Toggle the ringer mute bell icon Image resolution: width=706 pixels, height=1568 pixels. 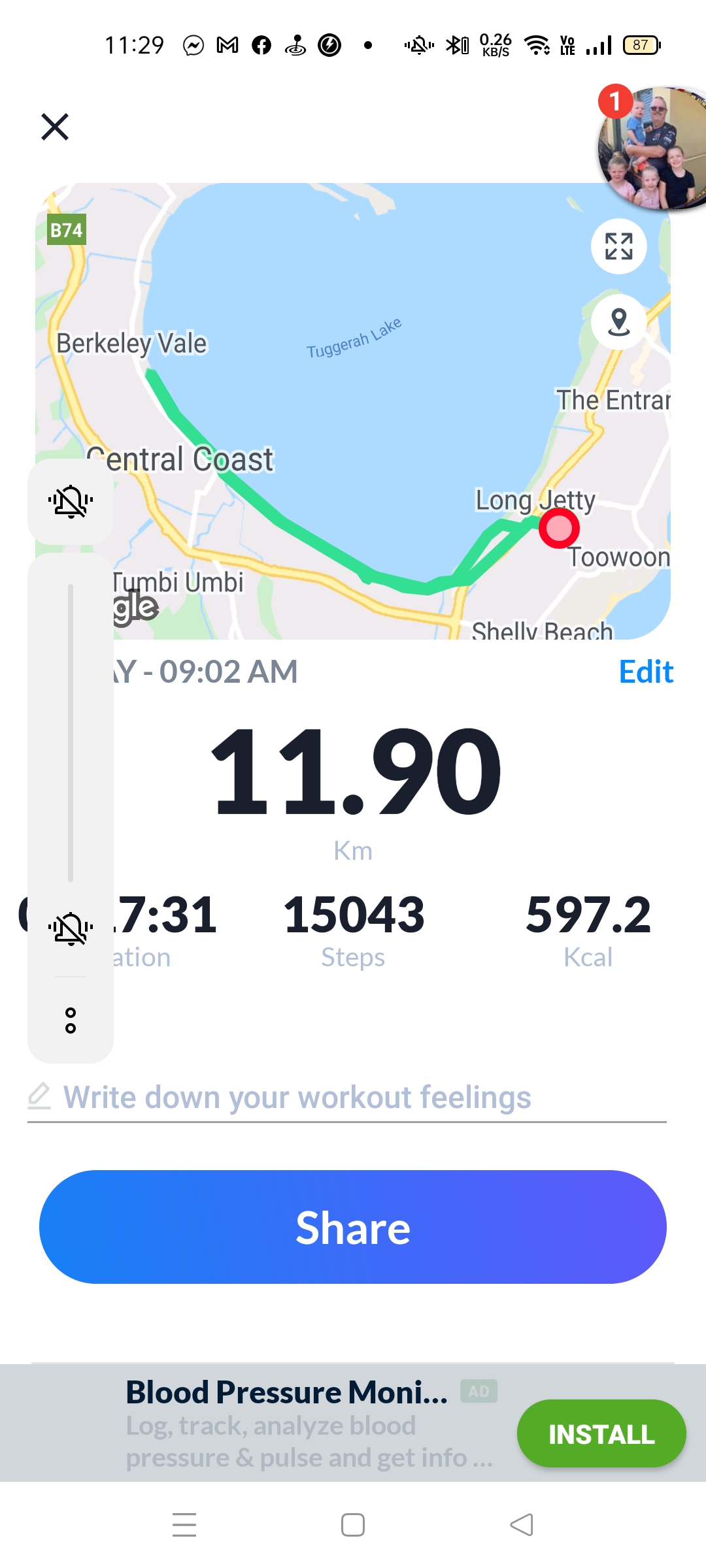click(71, 928)
